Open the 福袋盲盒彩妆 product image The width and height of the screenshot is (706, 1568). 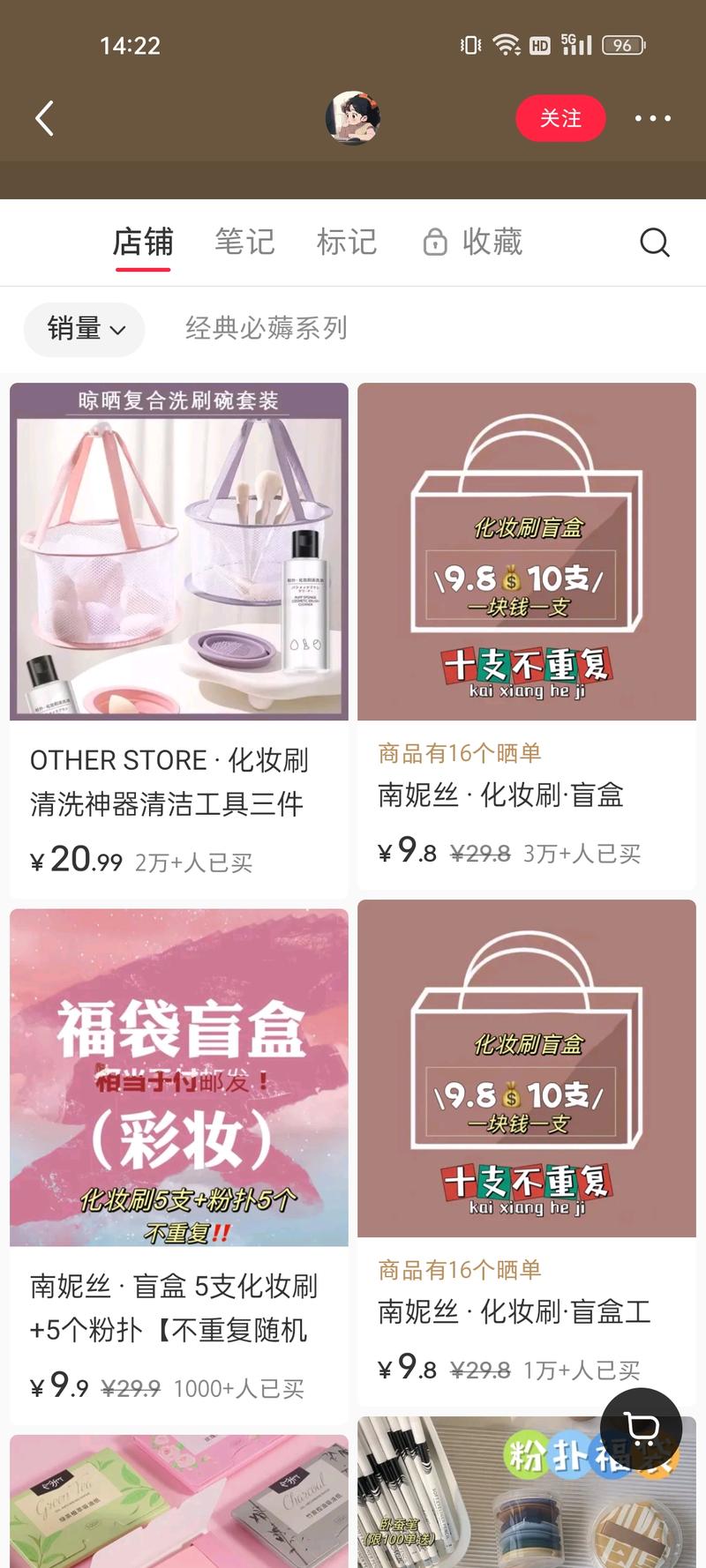(178, 1076)
